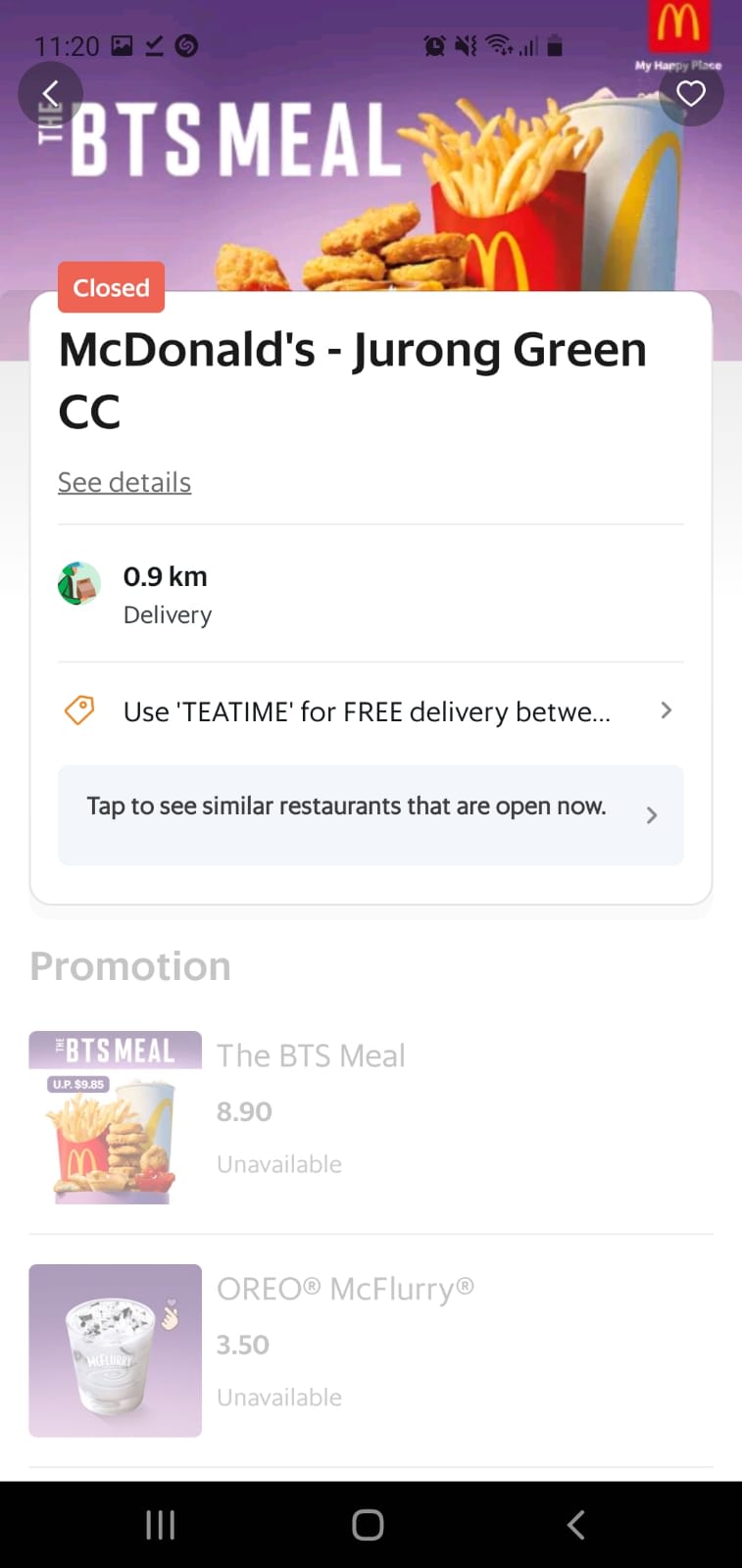Open the See details link

[x=124, y=482]
